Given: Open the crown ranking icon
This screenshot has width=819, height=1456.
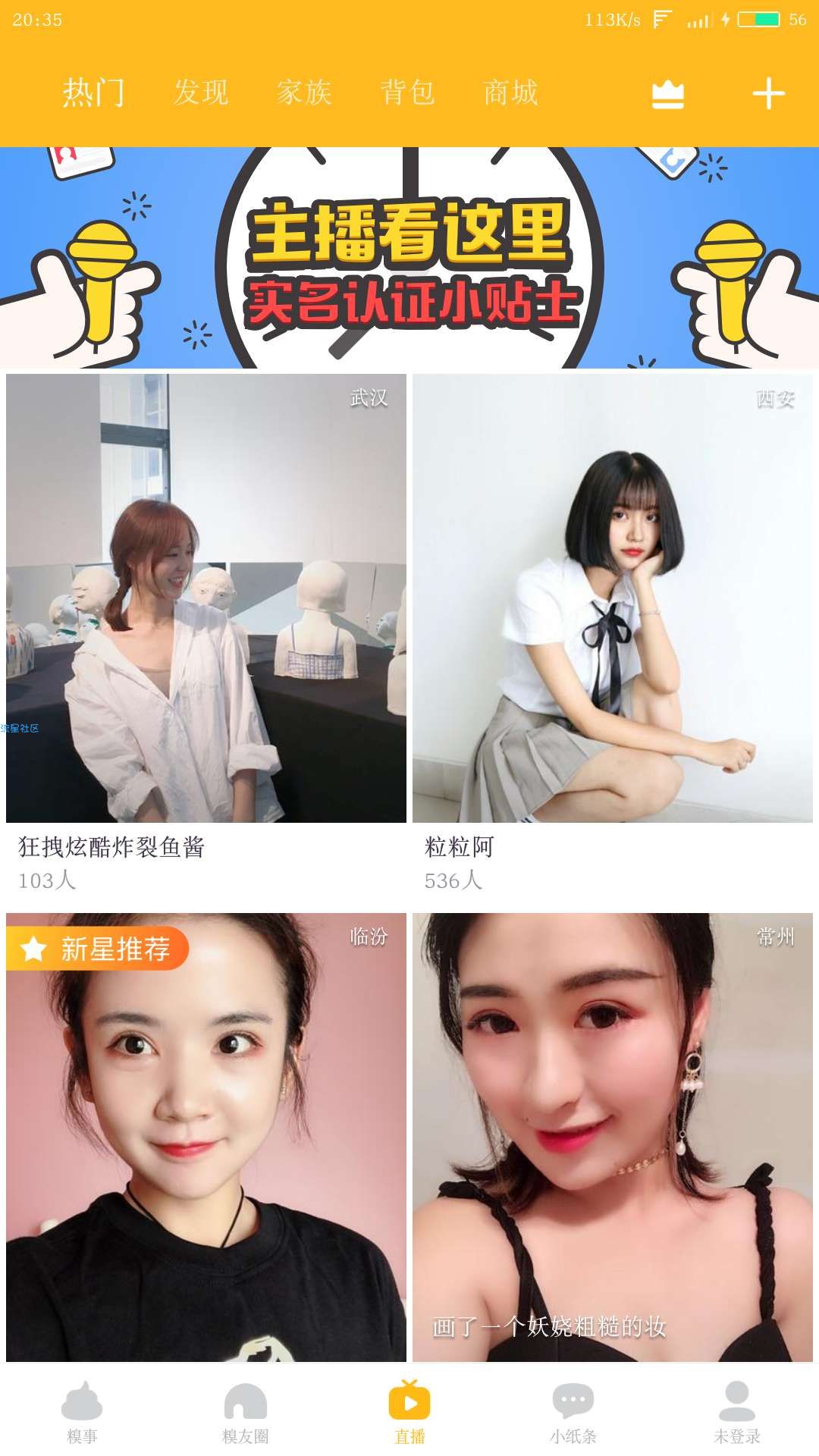Looking at the screenshot, I should click(x=668, y=95).
